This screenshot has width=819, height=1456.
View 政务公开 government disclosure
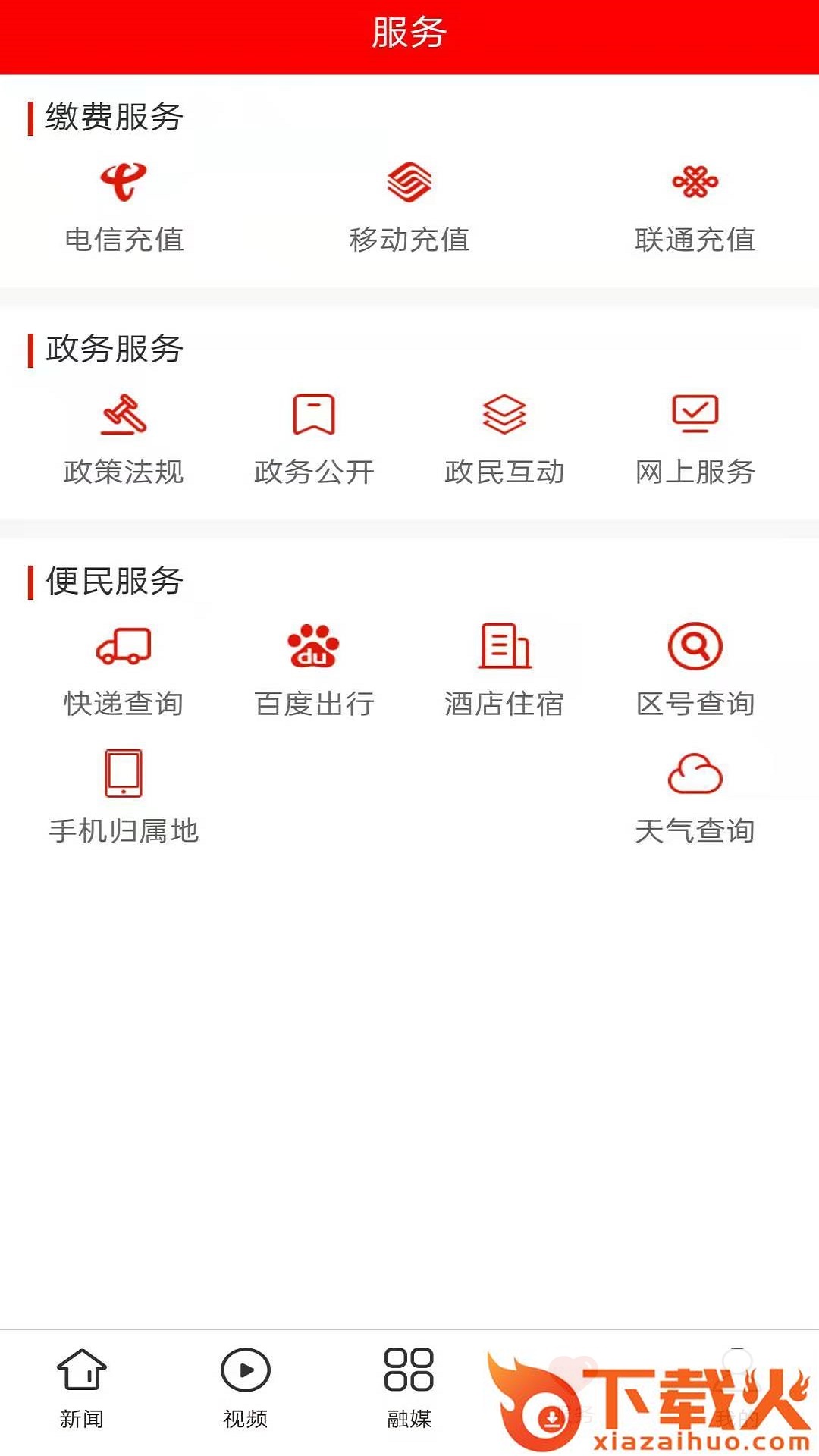point(314,438)
